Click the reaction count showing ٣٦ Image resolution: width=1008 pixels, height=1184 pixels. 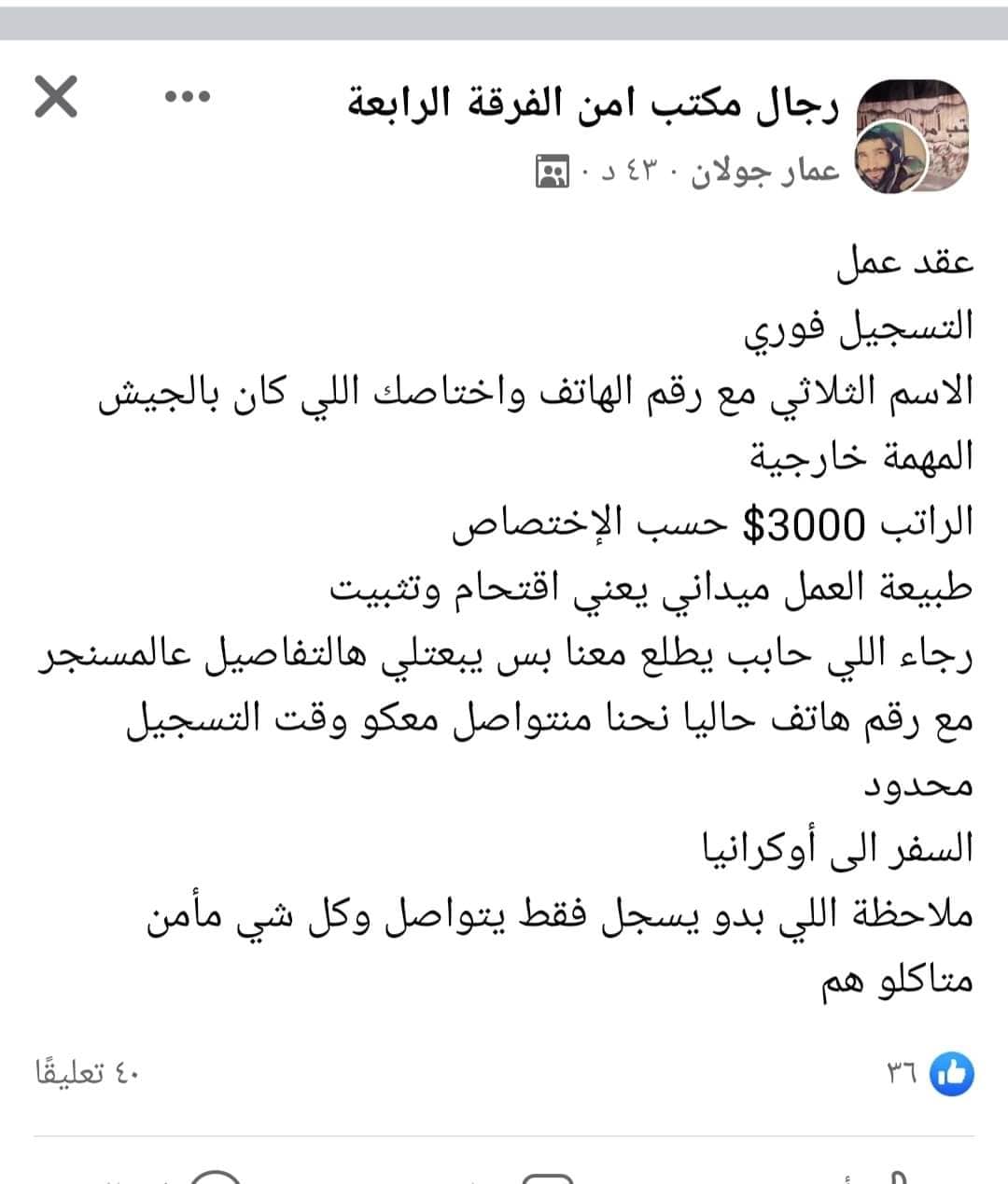(903, 1074)
